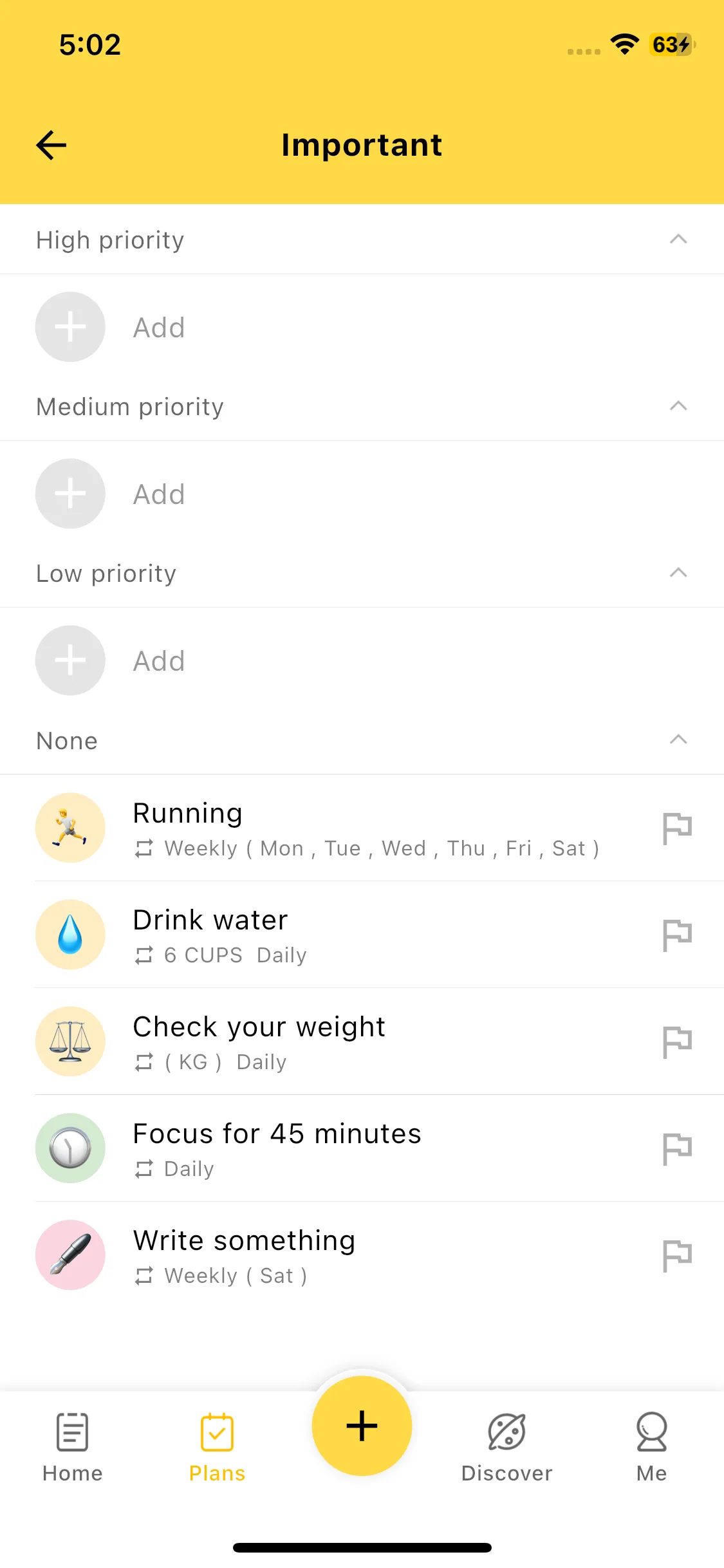This screenshot has width=724, height=1568.
Task: Collapse the Low priority section
Action: (x=678, y=573)
